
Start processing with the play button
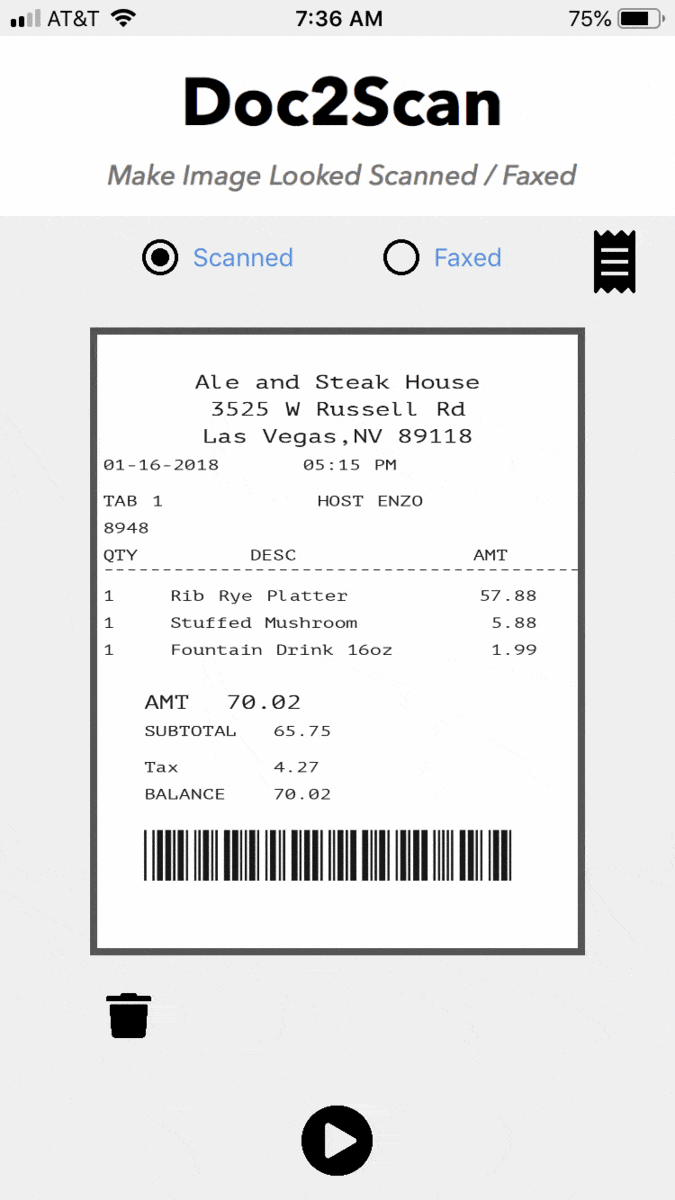point(337,1140)
